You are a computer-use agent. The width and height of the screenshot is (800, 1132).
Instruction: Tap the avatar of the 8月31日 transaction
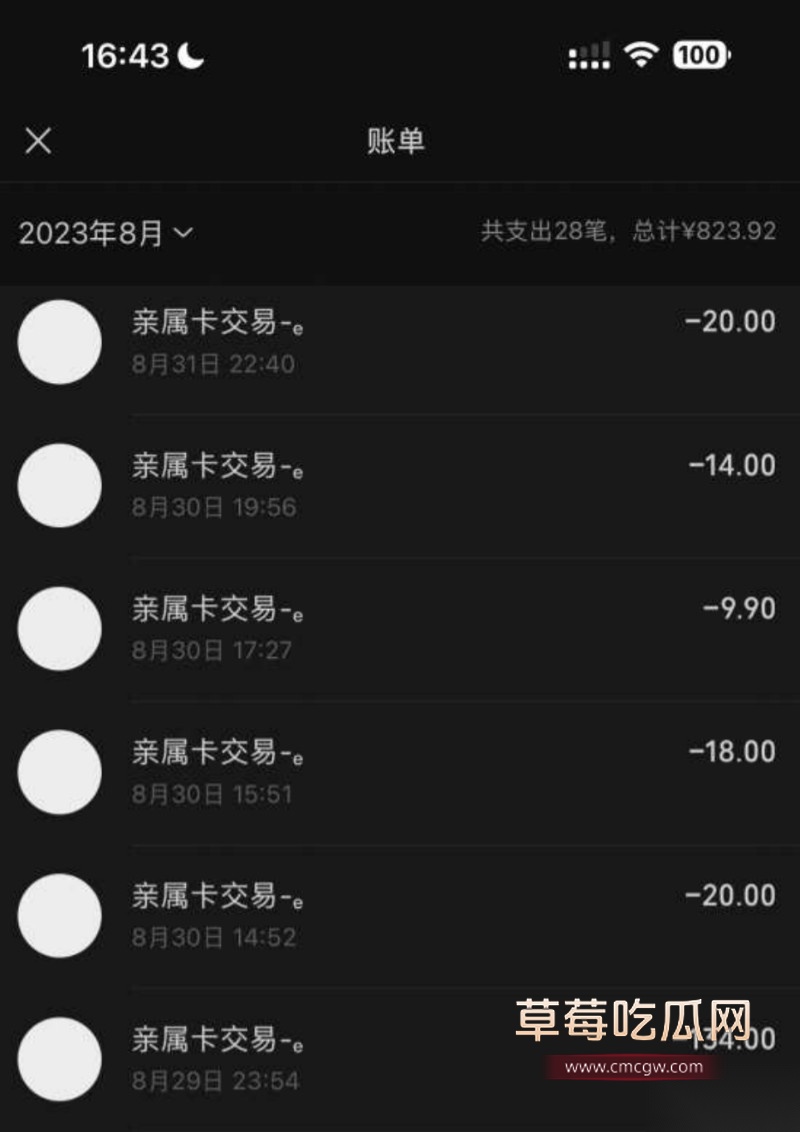[60, 342]
